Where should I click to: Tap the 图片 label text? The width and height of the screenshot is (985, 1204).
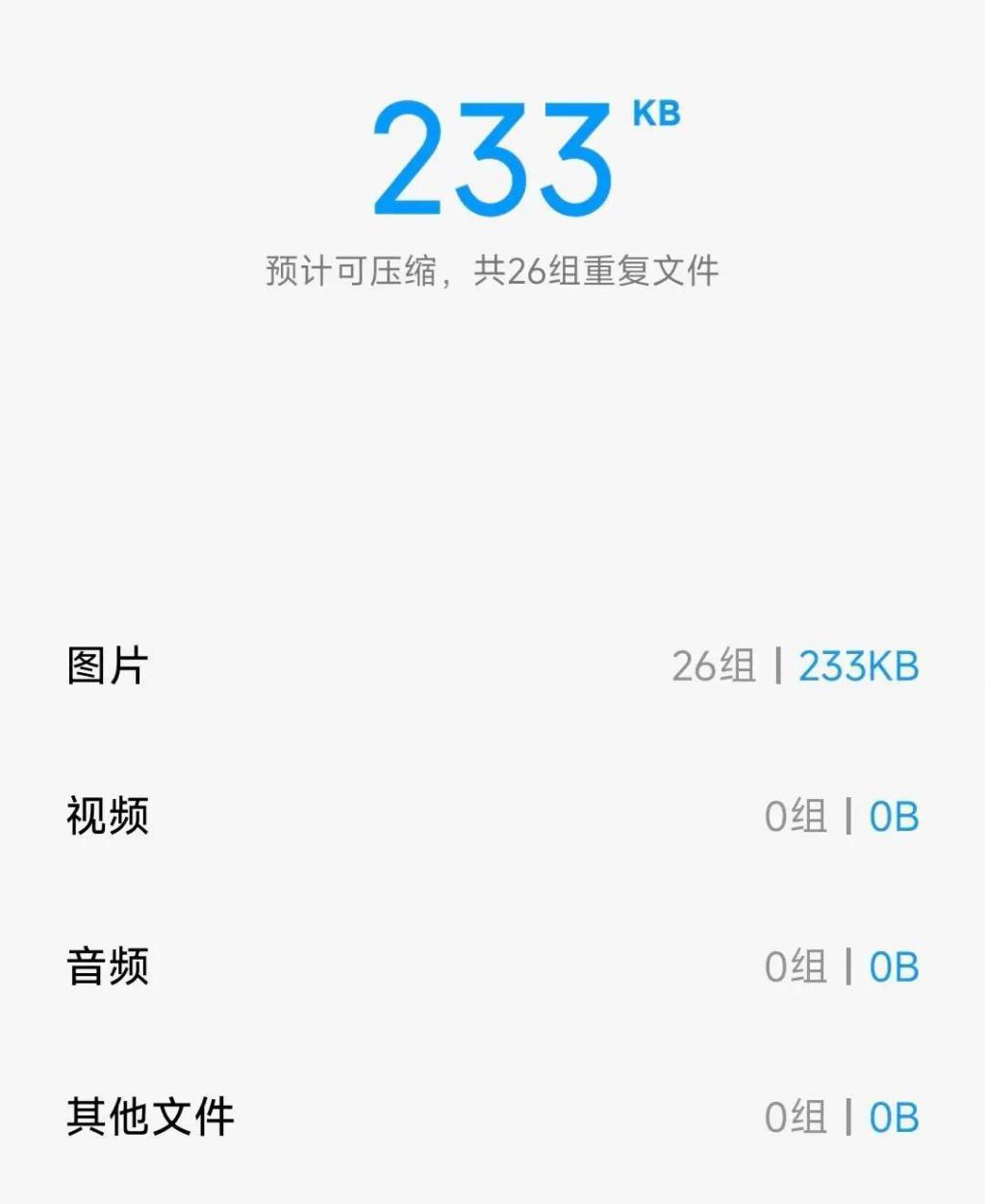point(106,665)
